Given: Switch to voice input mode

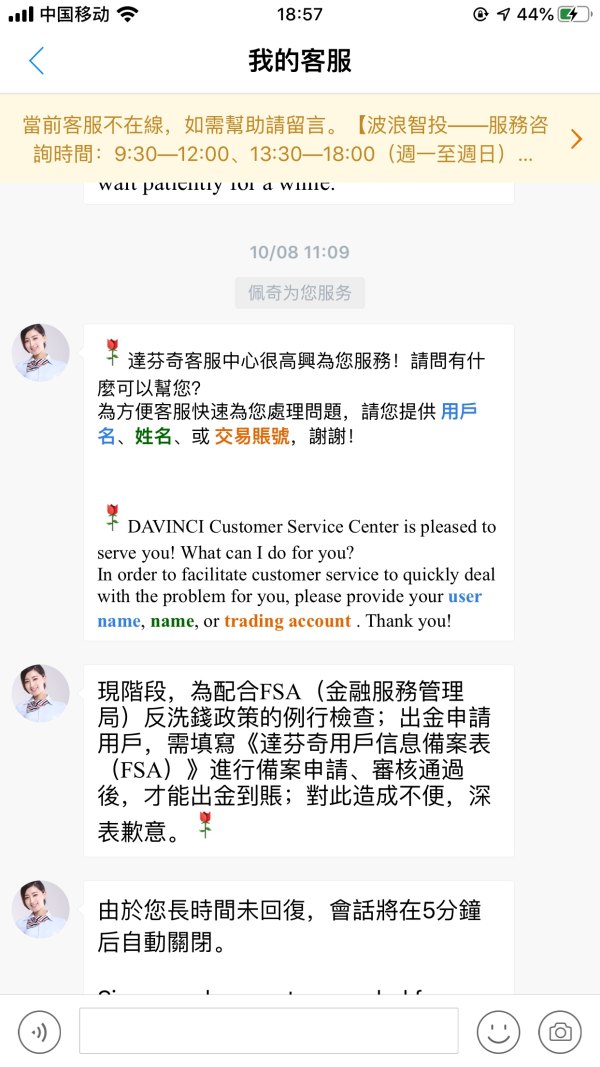Looking at the screenshot, I should [39, 1031].
